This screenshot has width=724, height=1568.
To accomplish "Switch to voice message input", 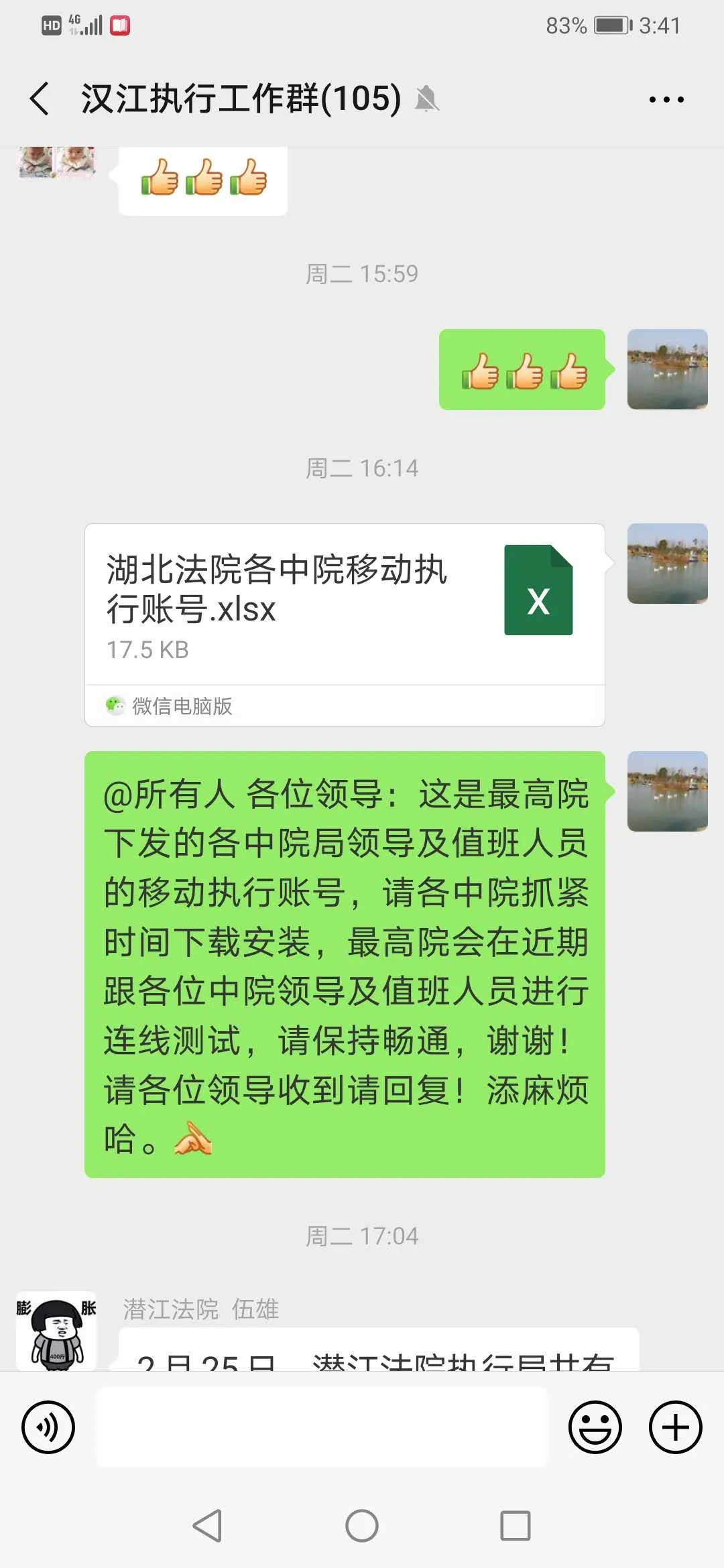I will (48, 1427).
